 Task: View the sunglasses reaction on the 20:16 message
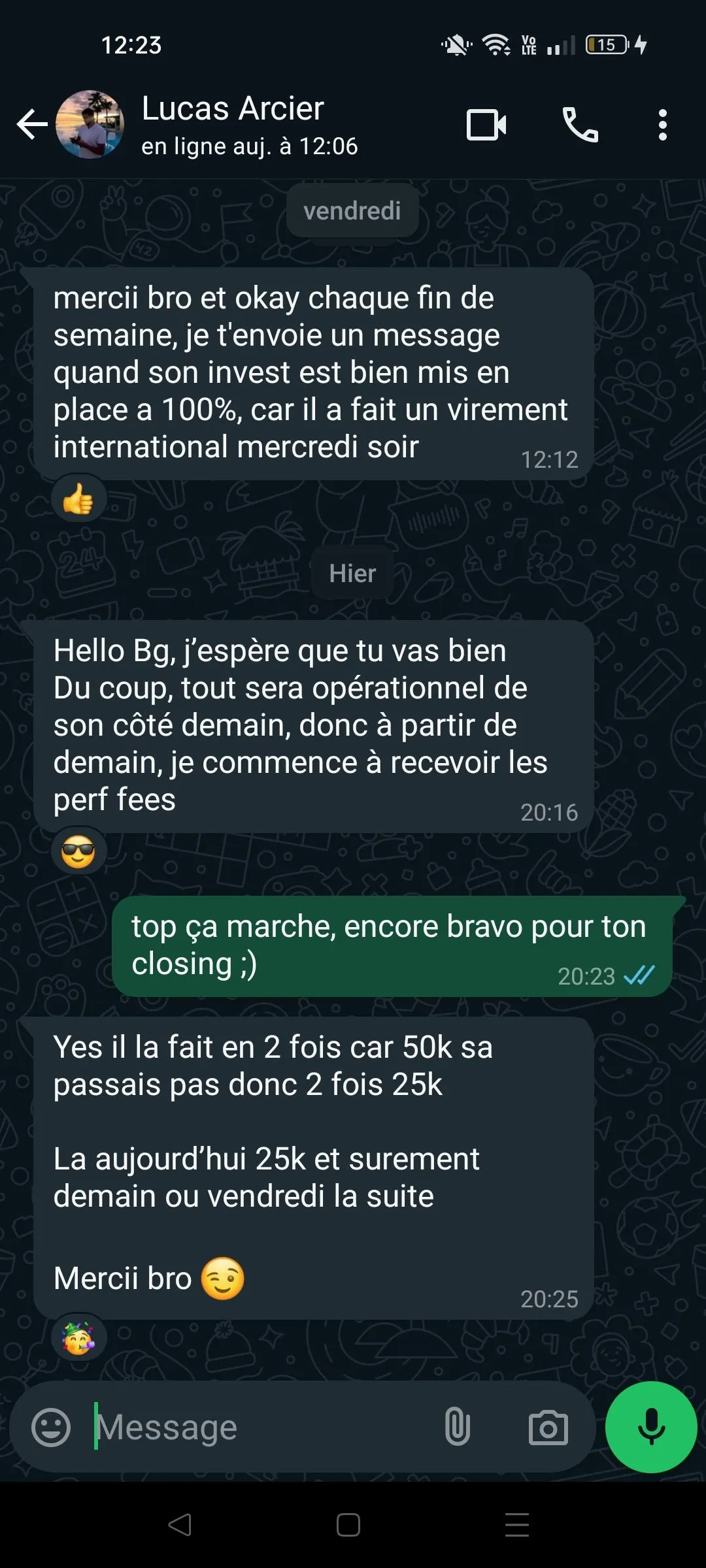coord(78,852)
